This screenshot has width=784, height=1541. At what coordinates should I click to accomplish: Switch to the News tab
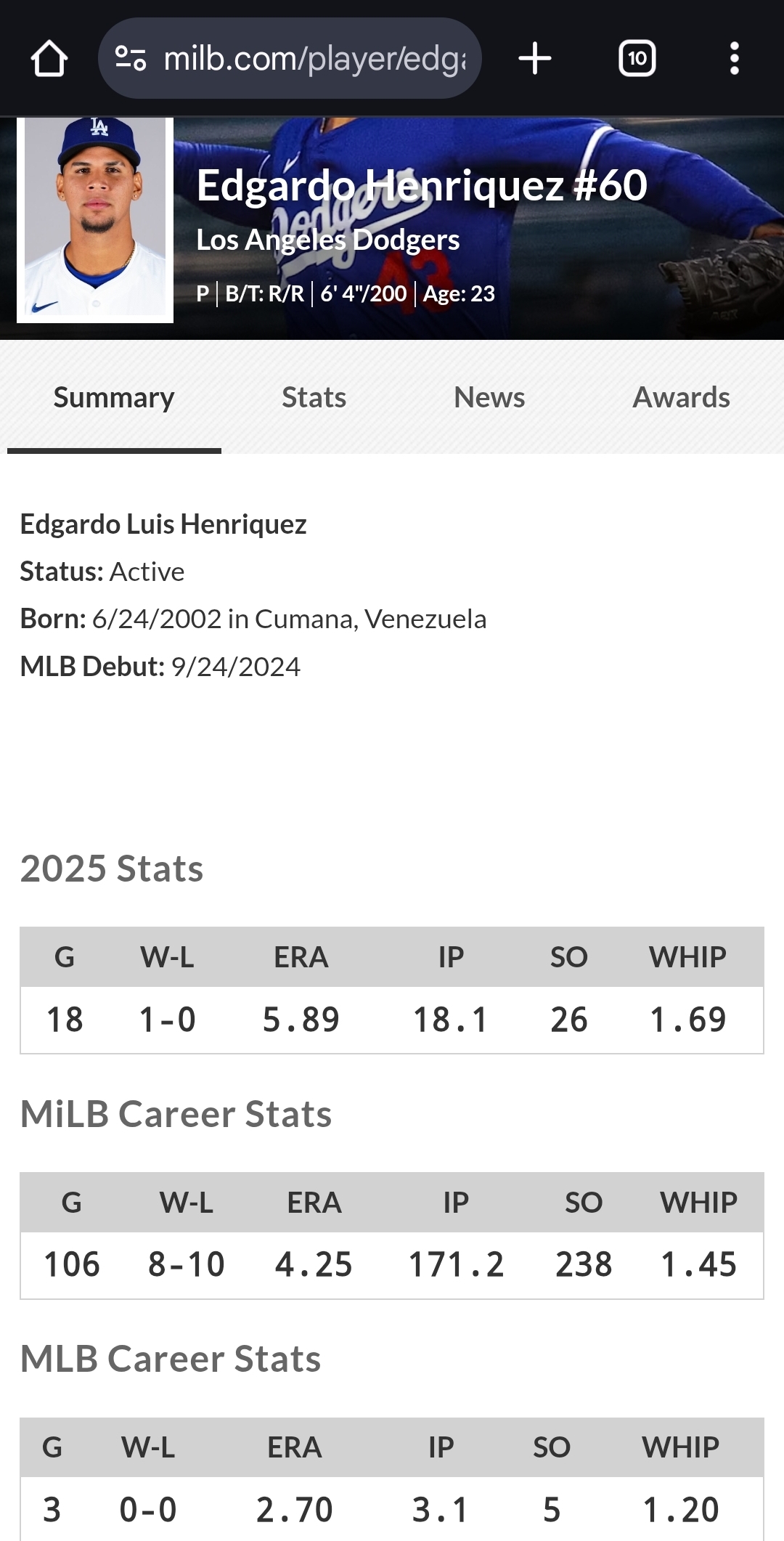(489, 397)
